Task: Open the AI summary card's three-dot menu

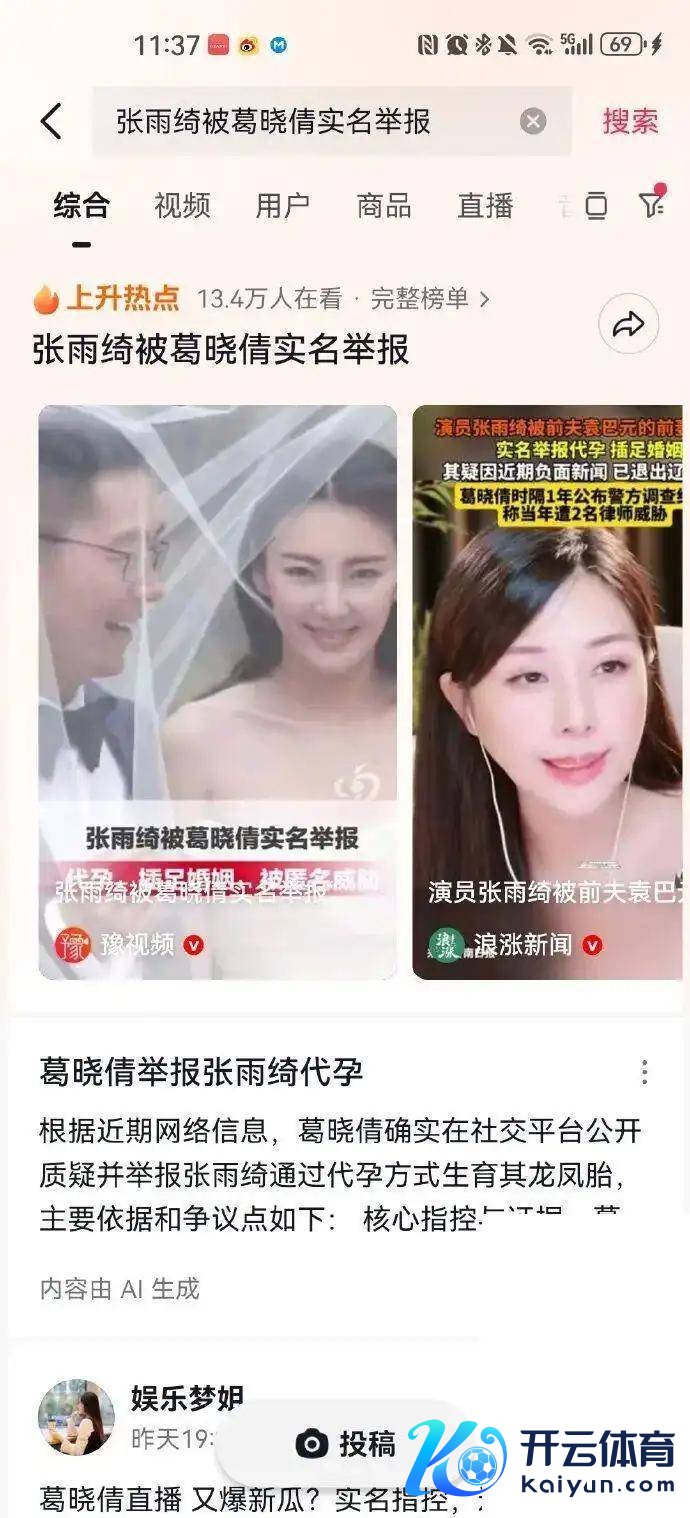Action: (644, 1072)
